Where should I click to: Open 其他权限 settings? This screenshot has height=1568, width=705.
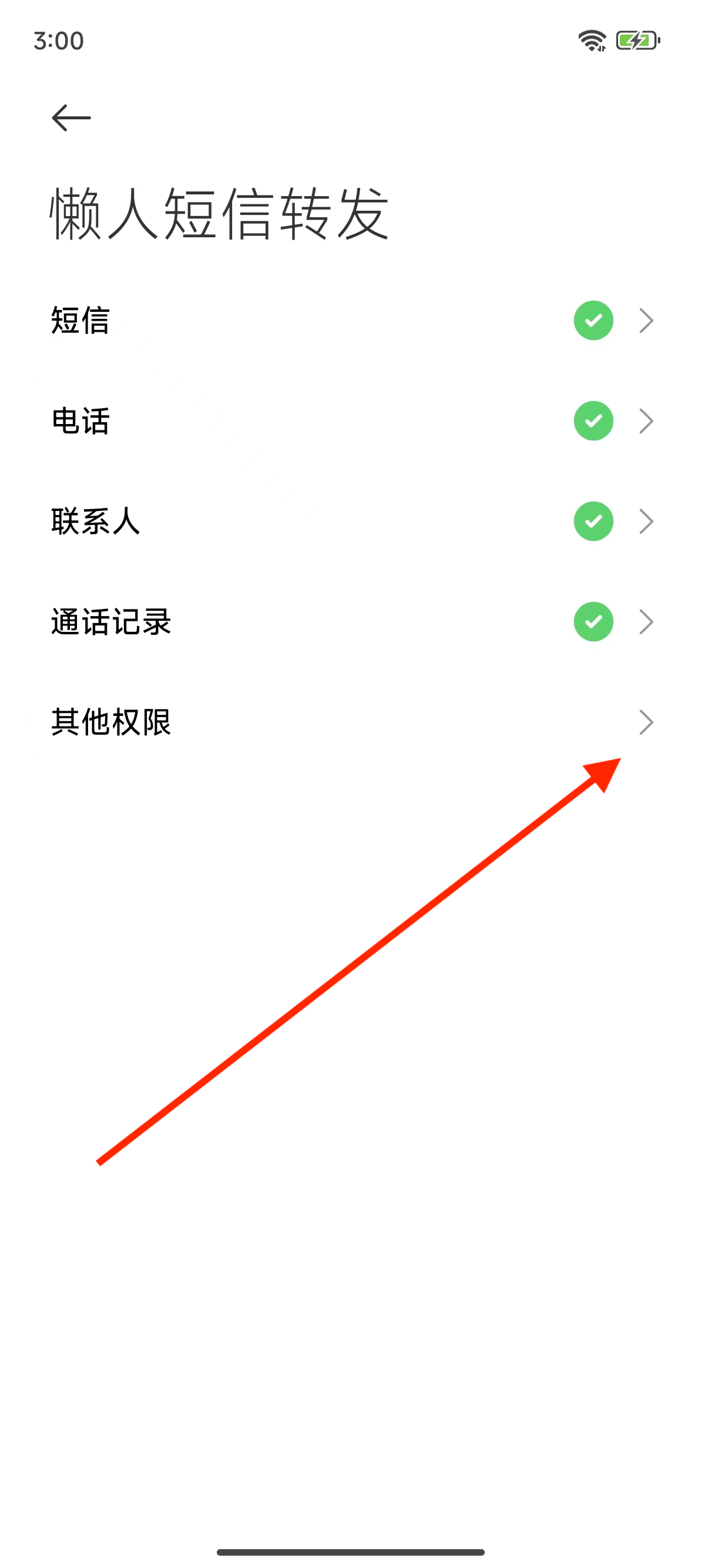[352, 722]
